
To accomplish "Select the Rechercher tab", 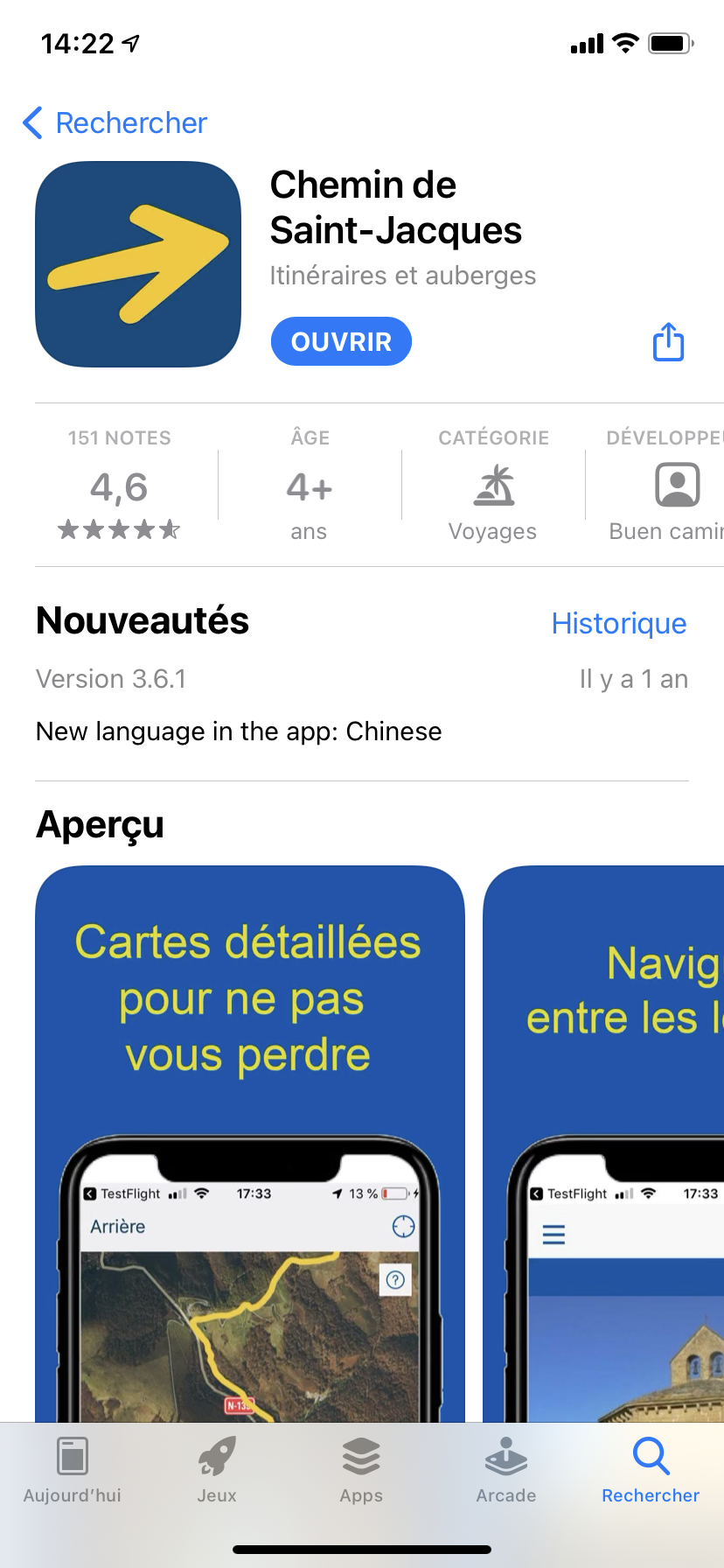I will pyautogui.click(x=651, y=1472).
